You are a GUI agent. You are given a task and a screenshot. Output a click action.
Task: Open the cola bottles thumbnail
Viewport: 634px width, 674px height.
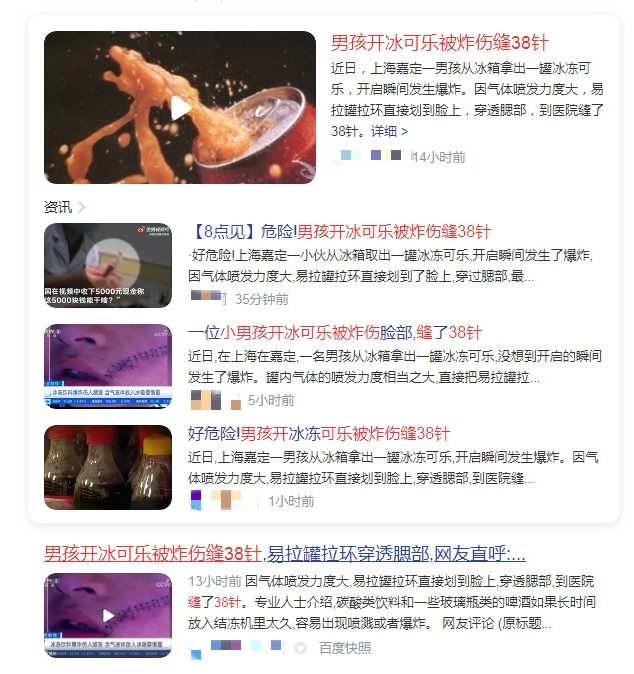108,467
